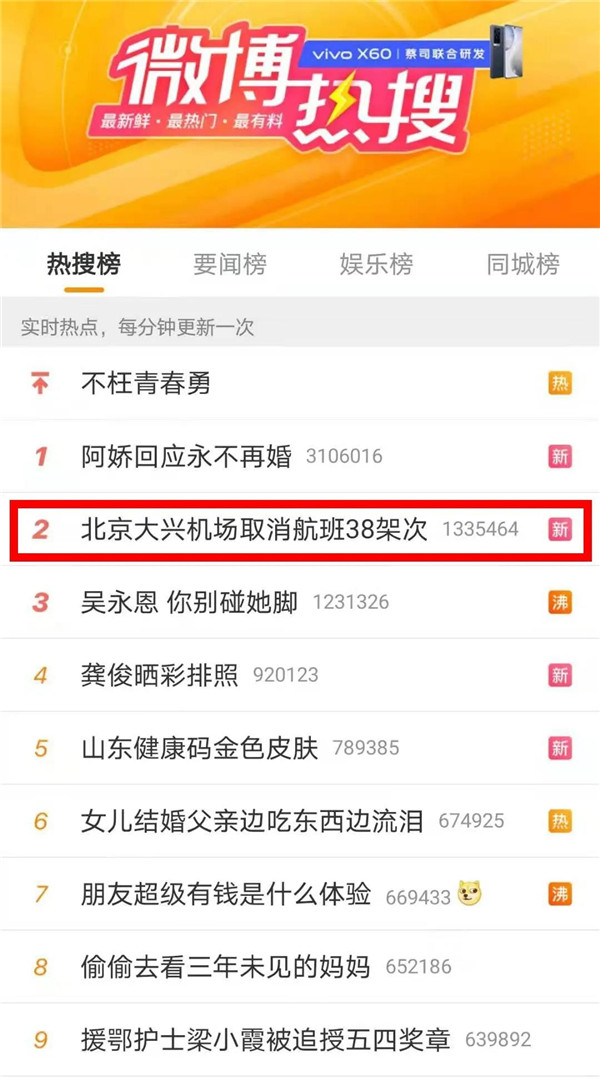Switch to the 要闻榜 tab
The width and height of the screenshot is (600, 1080).
230,264
